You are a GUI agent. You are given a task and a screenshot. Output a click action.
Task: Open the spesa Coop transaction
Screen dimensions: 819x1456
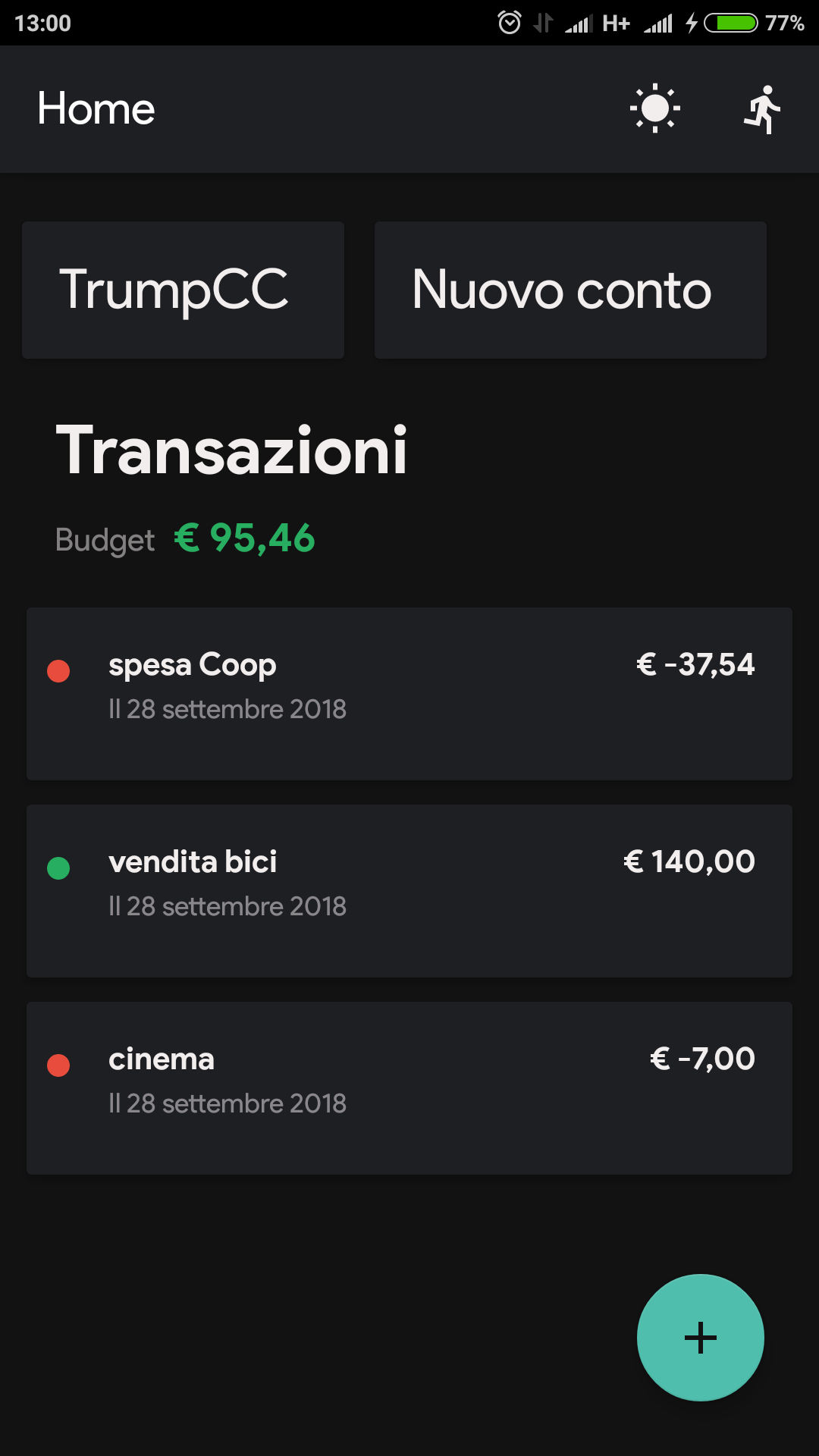point(409,694)
